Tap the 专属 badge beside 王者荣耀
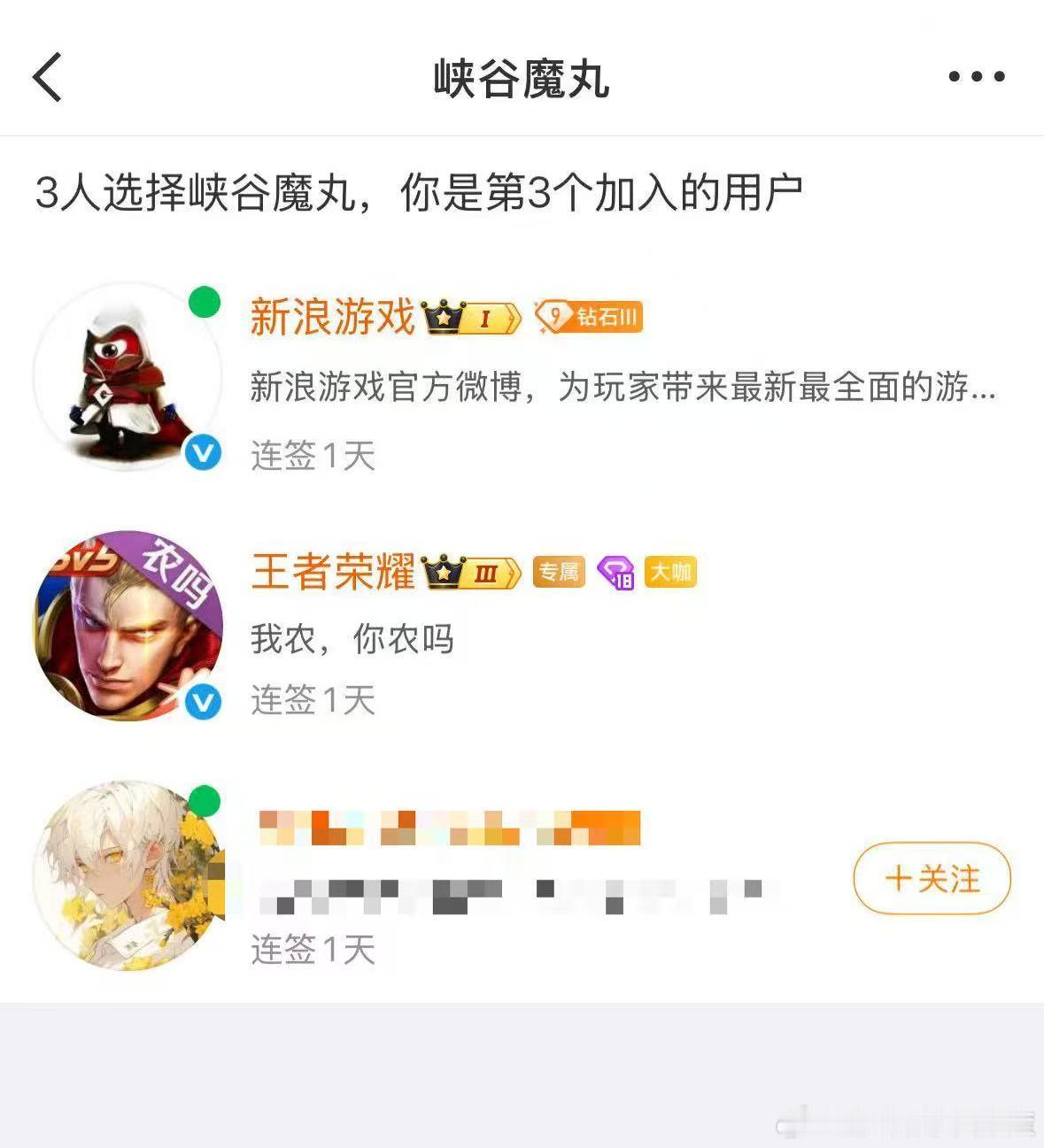The width and height of the screenshot is (1044, 1148). pos(560,574)
